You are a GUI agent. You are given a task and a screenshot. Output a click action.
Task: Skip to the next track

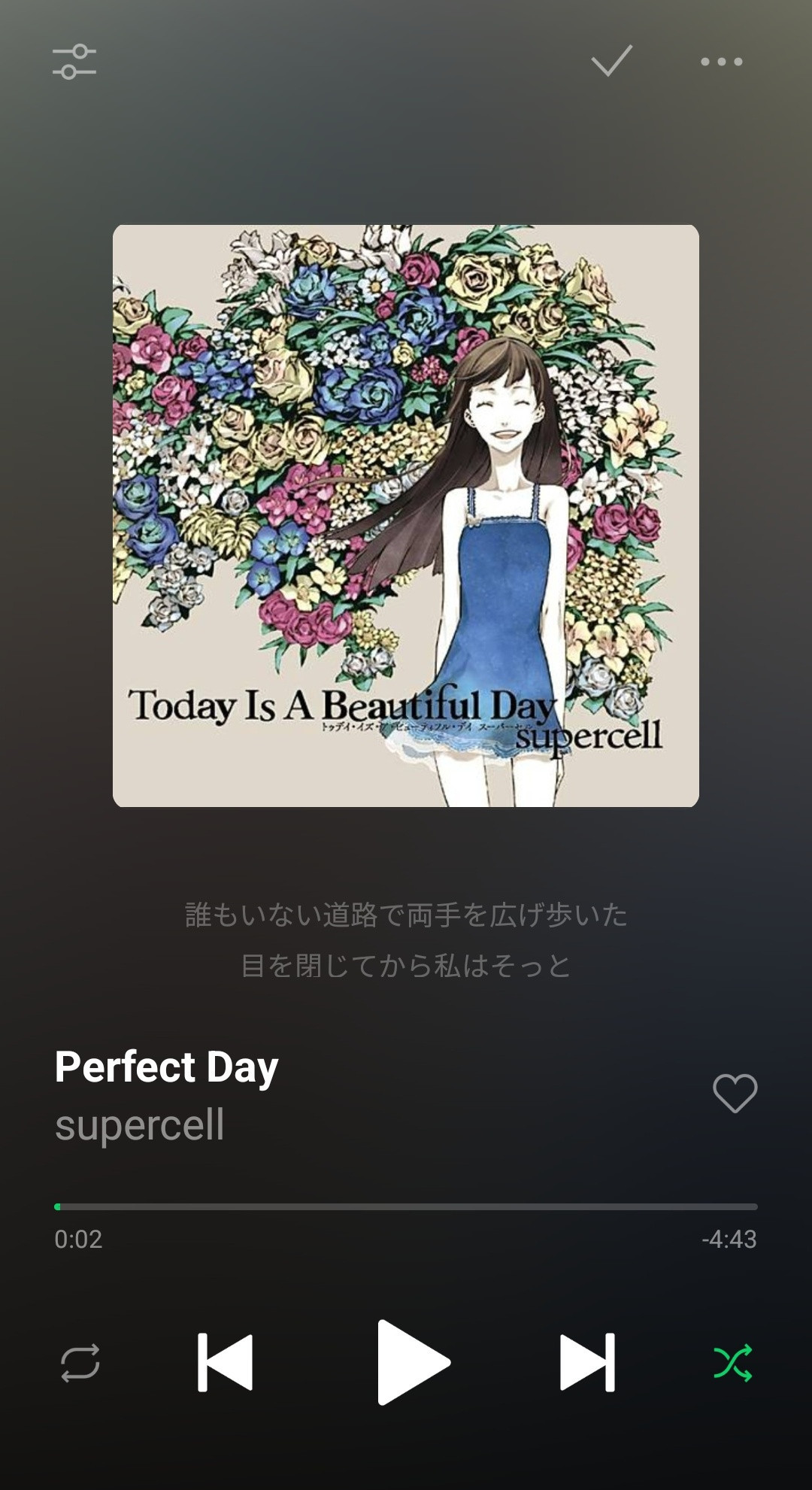pyautogui.click(x=587, y=1362)
